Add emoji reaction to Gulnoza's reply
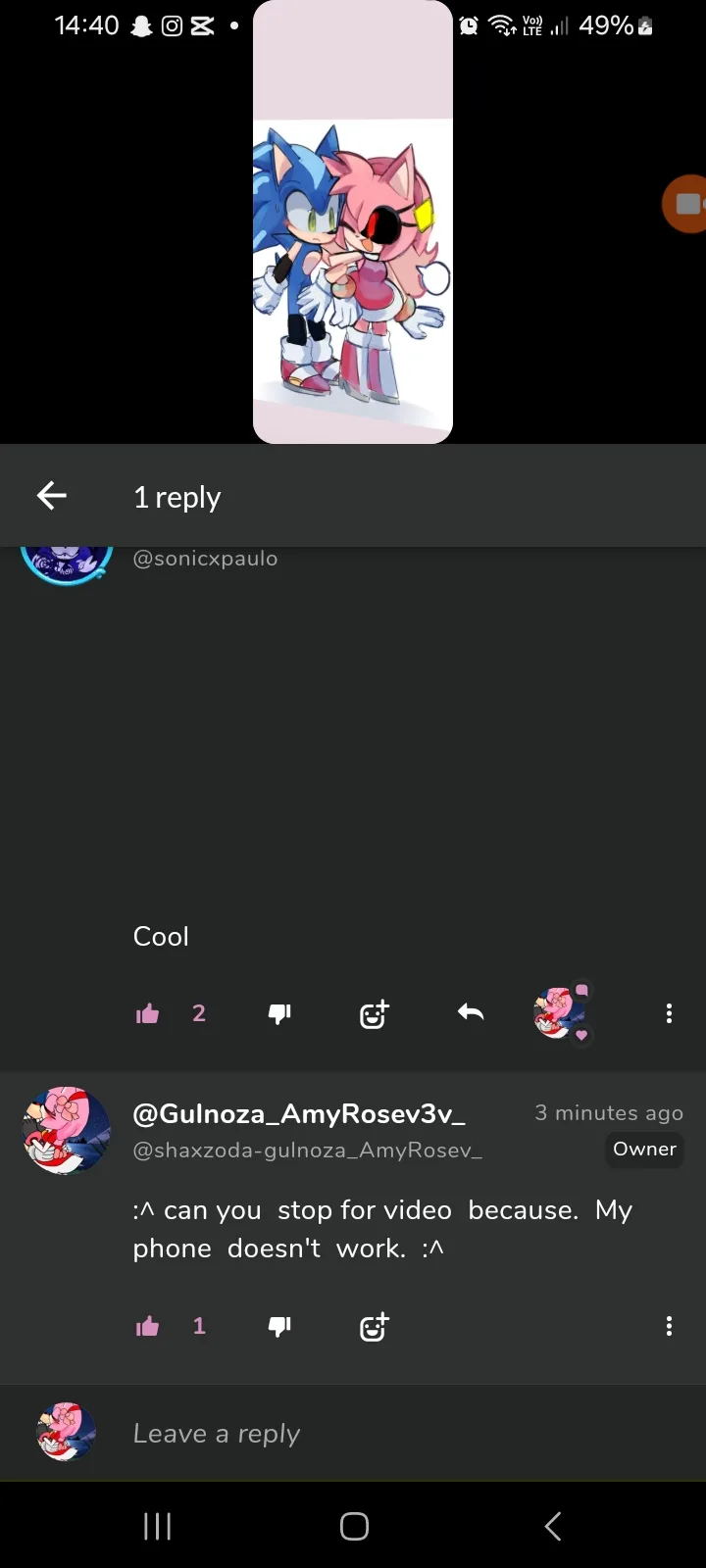706x1568 pixels. pos(374,1327)
